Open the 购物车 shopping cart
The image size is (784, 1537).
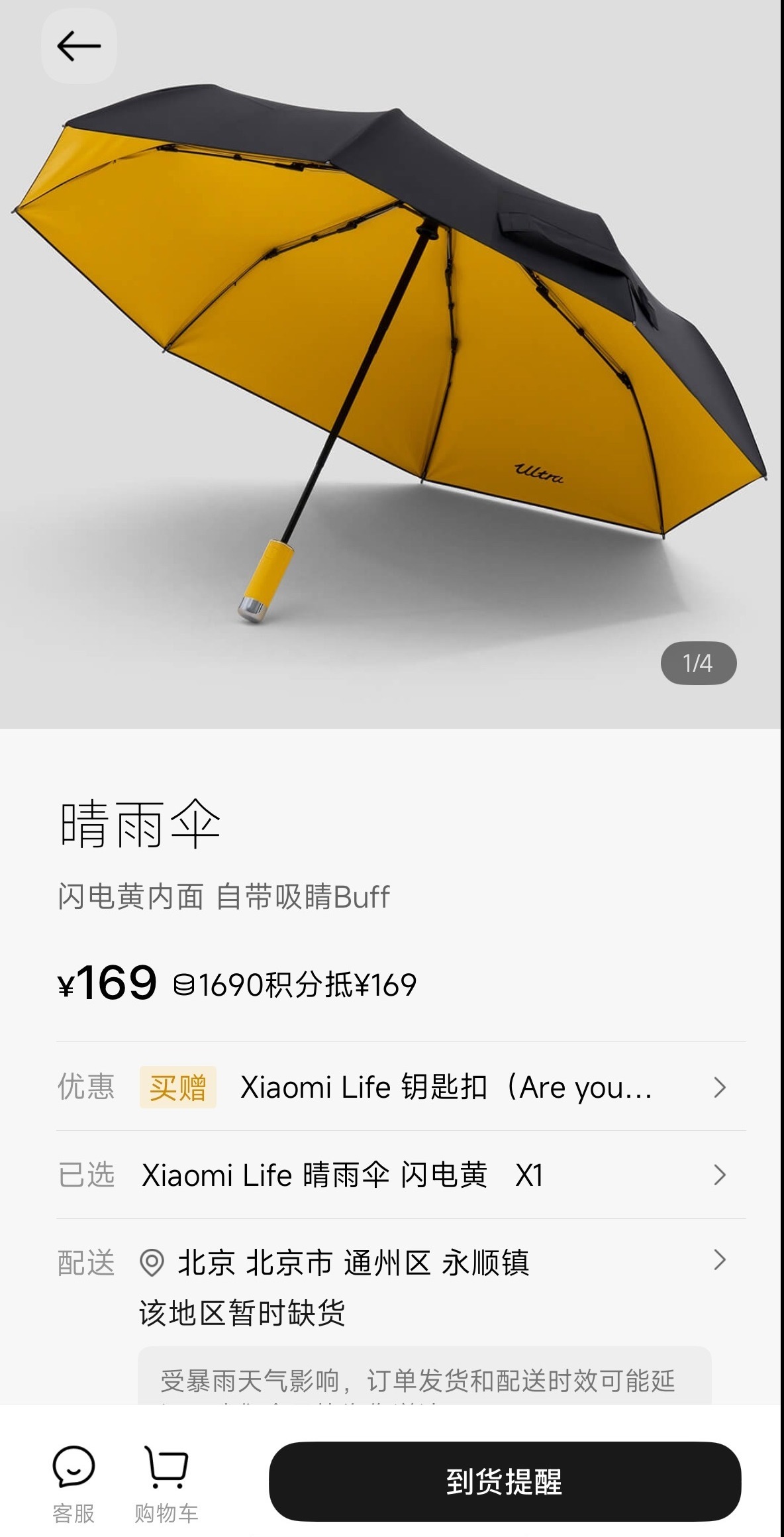(x=166, y=1484)
